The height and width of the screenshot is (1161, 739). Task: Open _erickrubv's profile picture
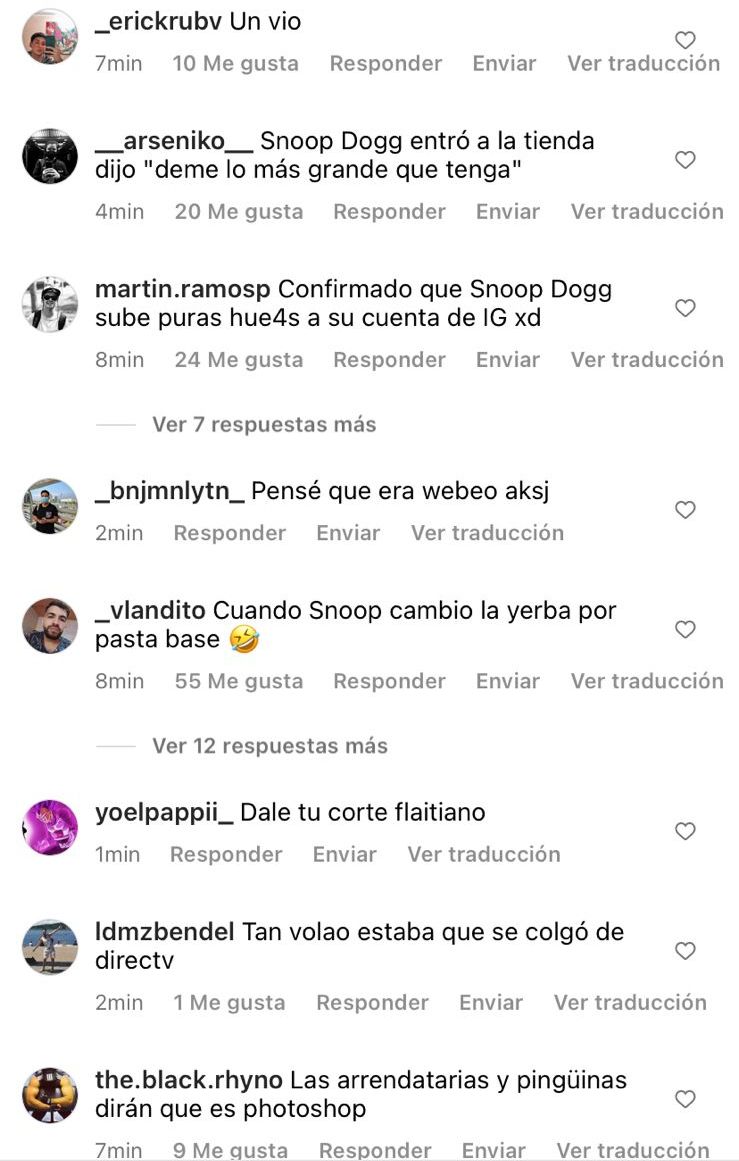point(50,37)
